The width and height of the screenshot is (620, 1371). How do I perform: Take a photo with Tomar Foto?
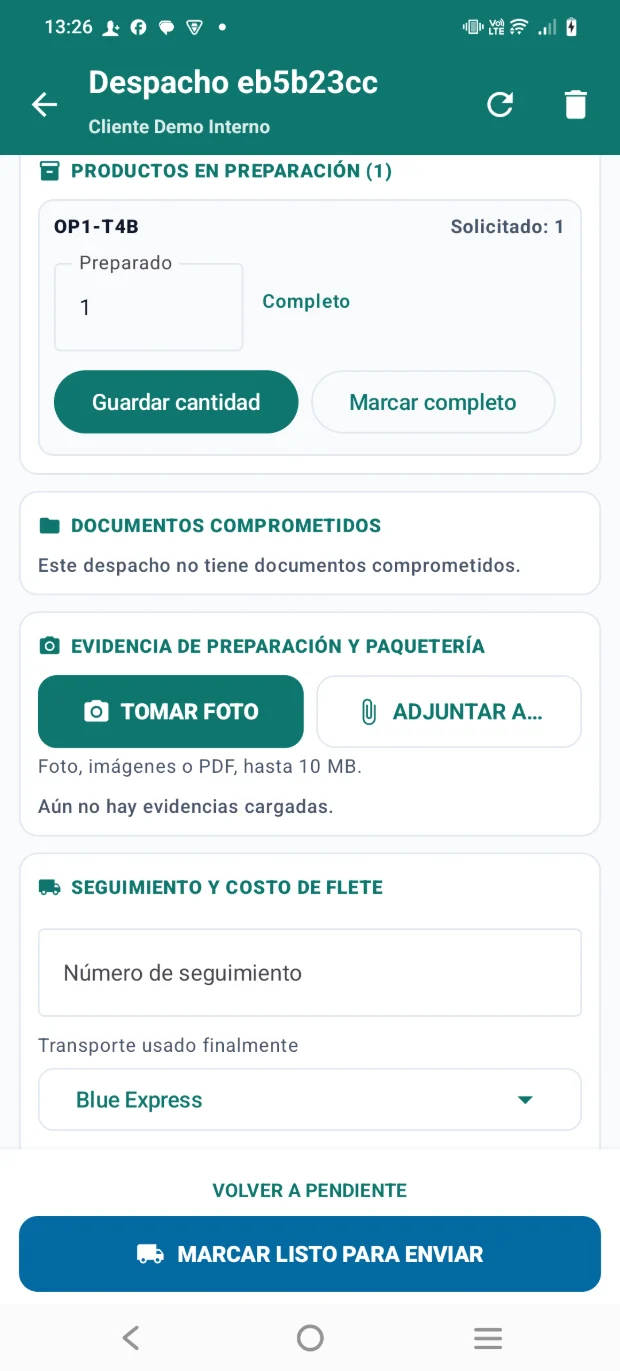point(171,711)
